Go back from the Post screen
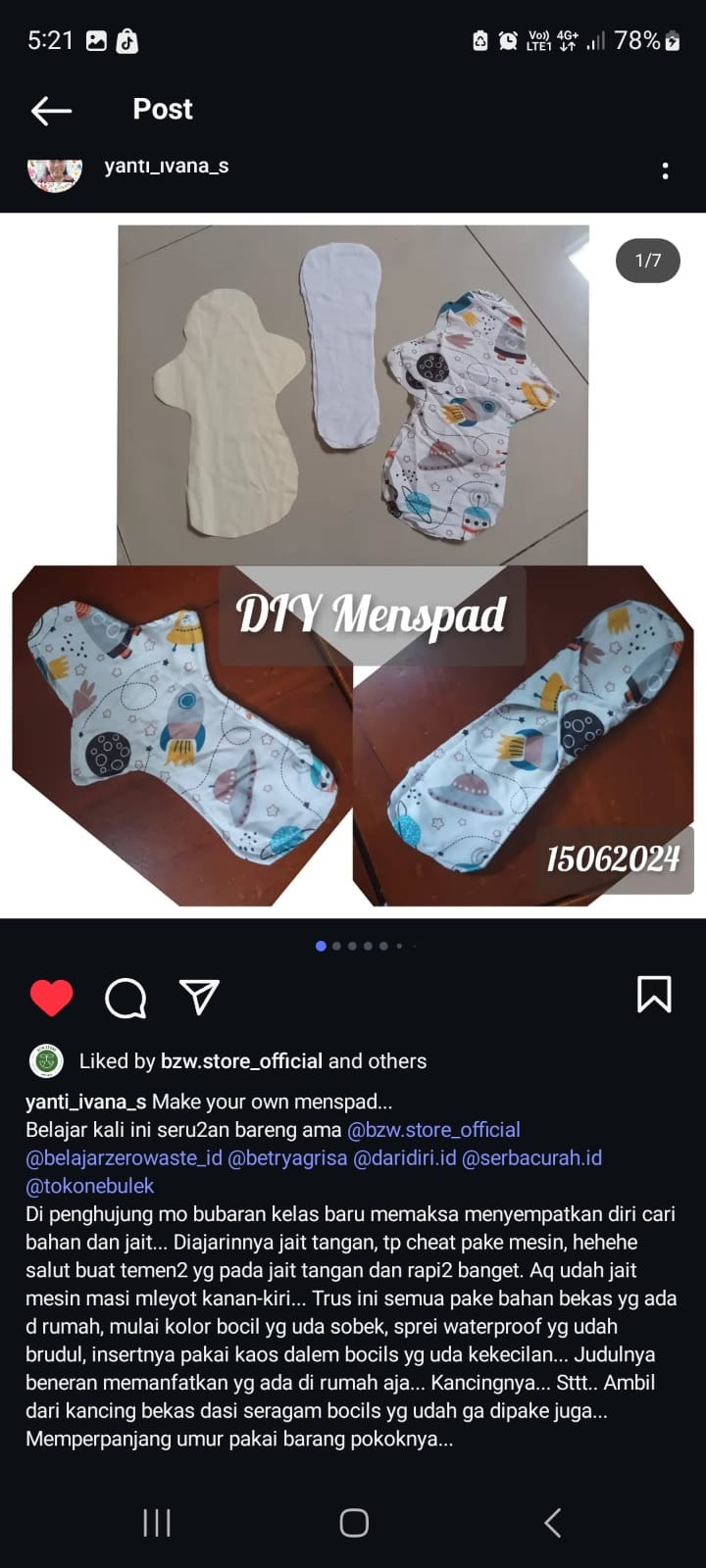 pyautogui.click(x=51, y=111)
